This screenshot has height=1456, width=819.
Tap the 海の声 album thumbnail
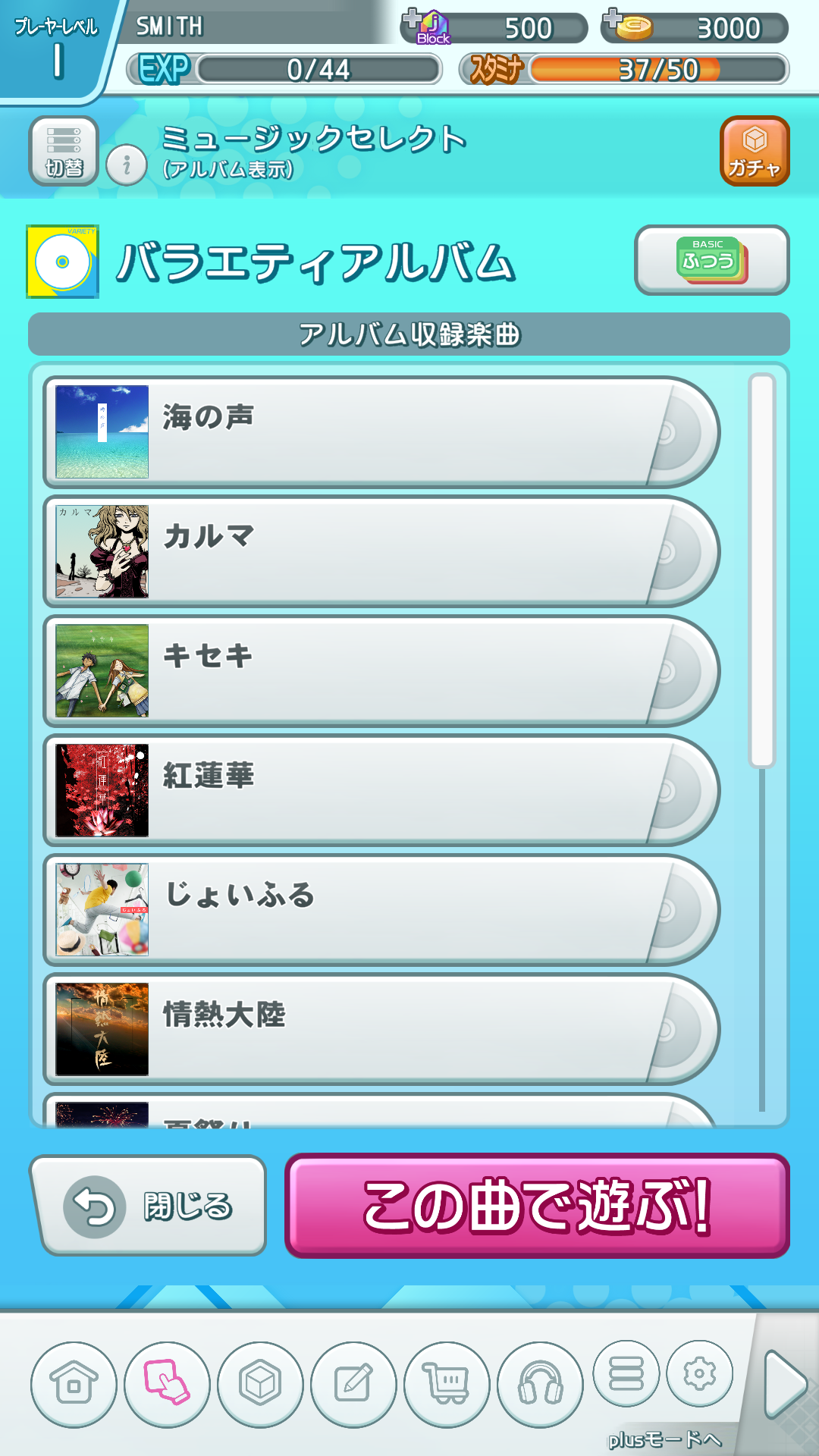click(x=101, y=432)
